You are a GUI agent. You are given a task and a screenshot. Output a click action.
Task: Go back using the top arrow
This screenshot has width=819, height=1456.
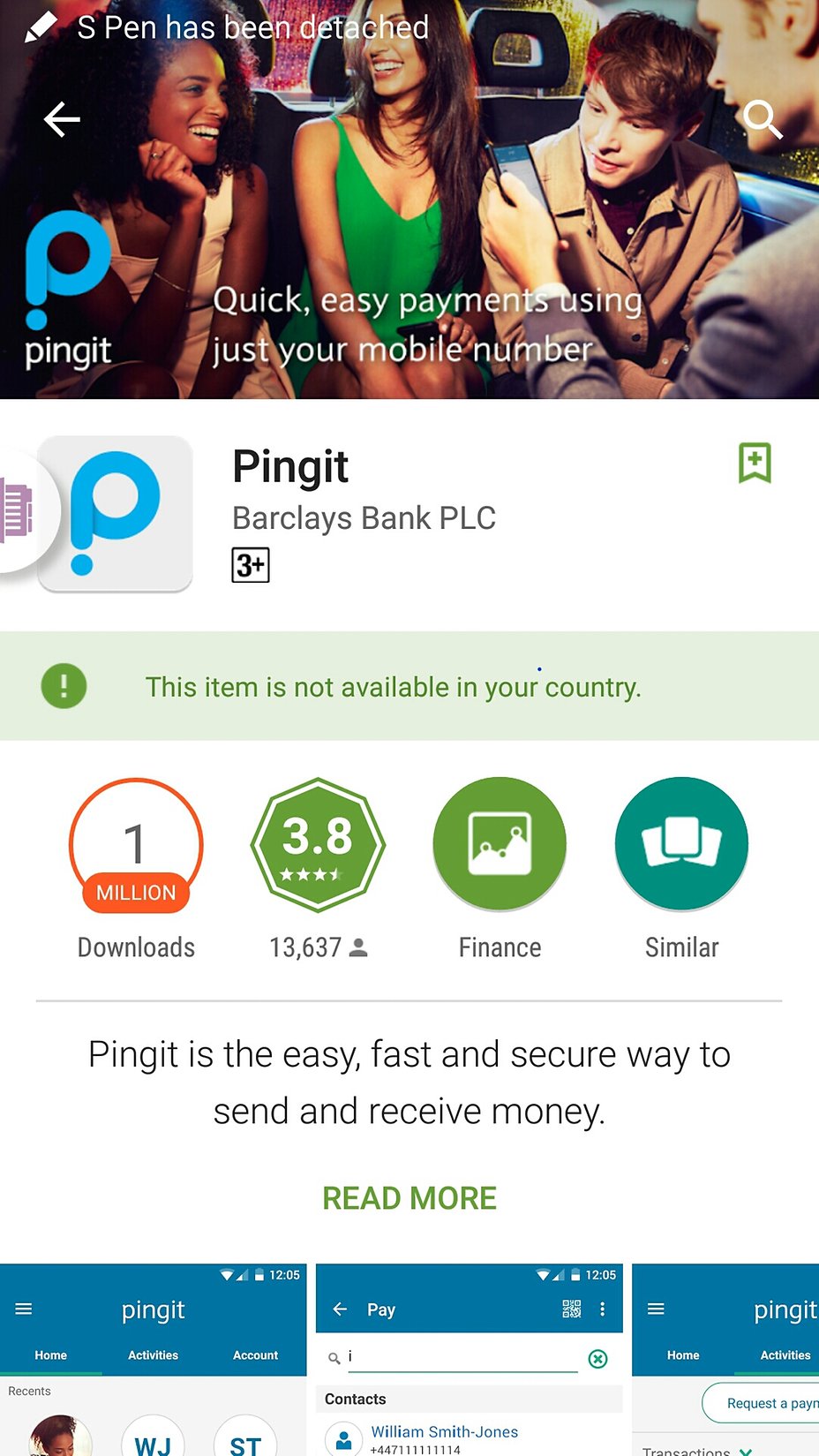tap(62, 119)
